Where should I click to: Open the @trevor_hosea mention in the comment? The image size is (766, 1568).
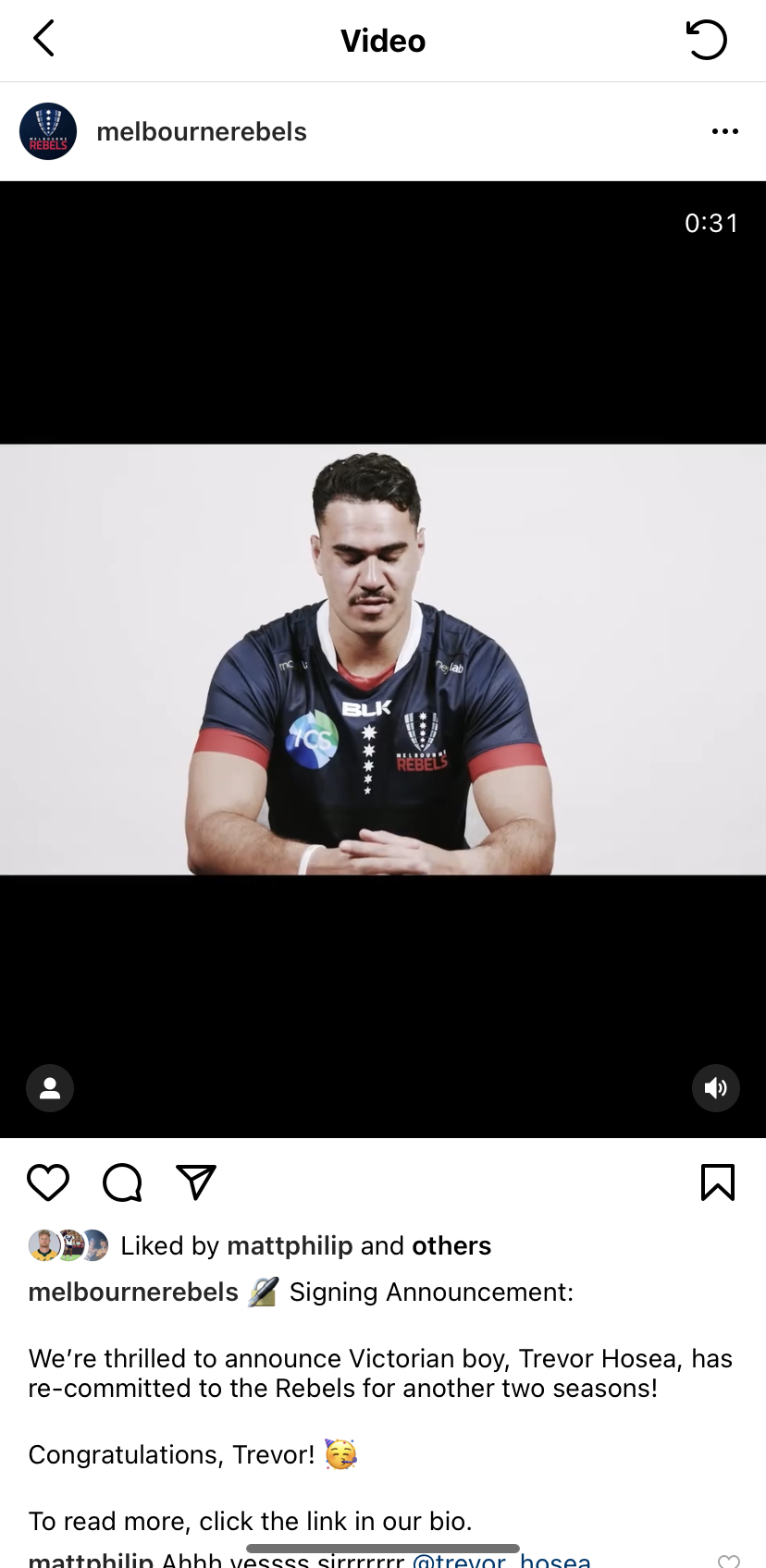pos(500,1561)
